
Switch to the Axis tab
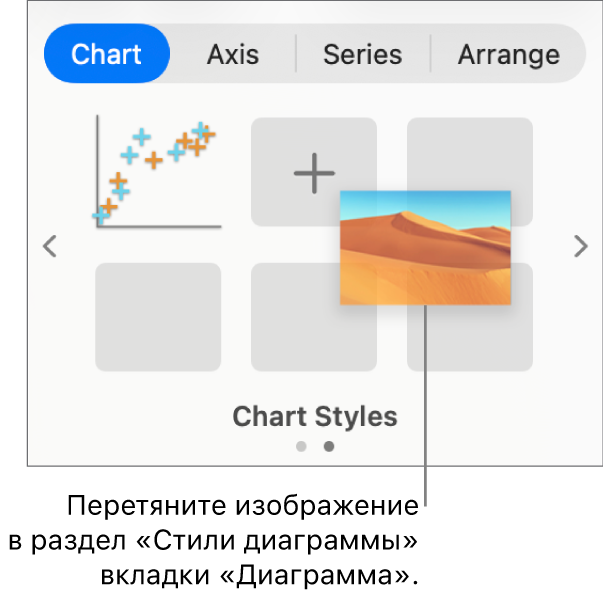pos(233,54)
